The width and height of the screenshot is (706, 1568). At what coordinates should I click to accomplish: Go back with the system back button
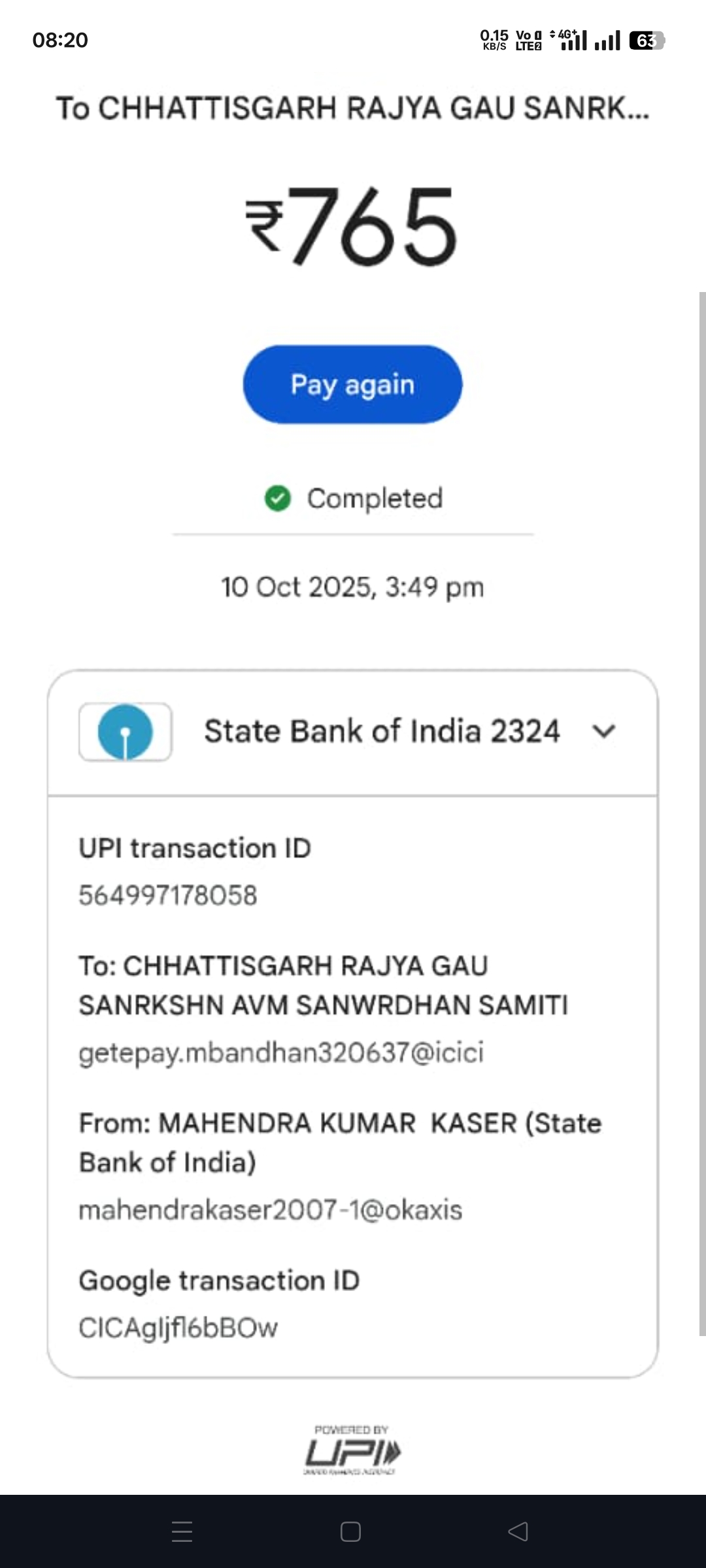518,1531
